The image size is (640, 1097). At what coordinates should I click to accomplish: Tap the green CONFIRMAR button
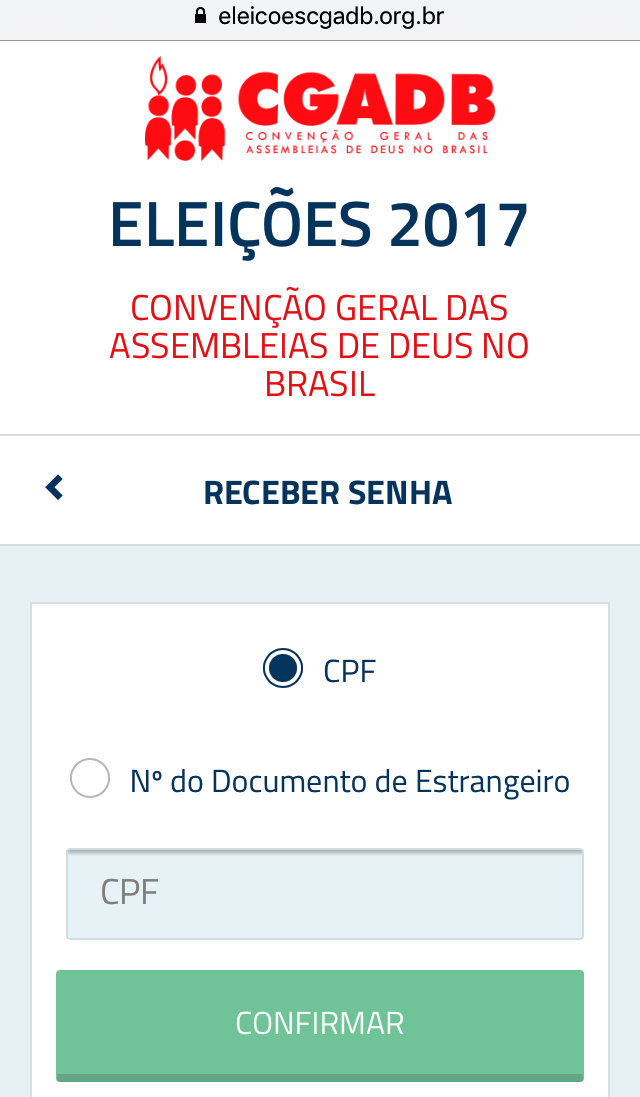click(320, 1025)
